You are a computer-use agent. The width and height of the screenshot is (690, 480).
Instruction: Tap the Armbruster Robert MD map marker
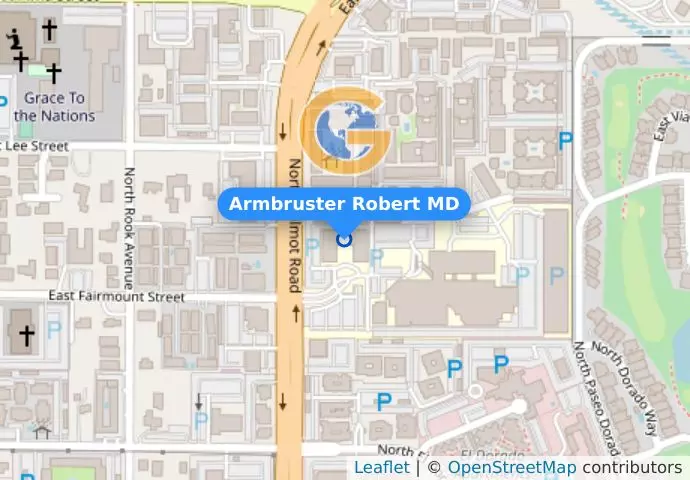click(x=344, y=239)
